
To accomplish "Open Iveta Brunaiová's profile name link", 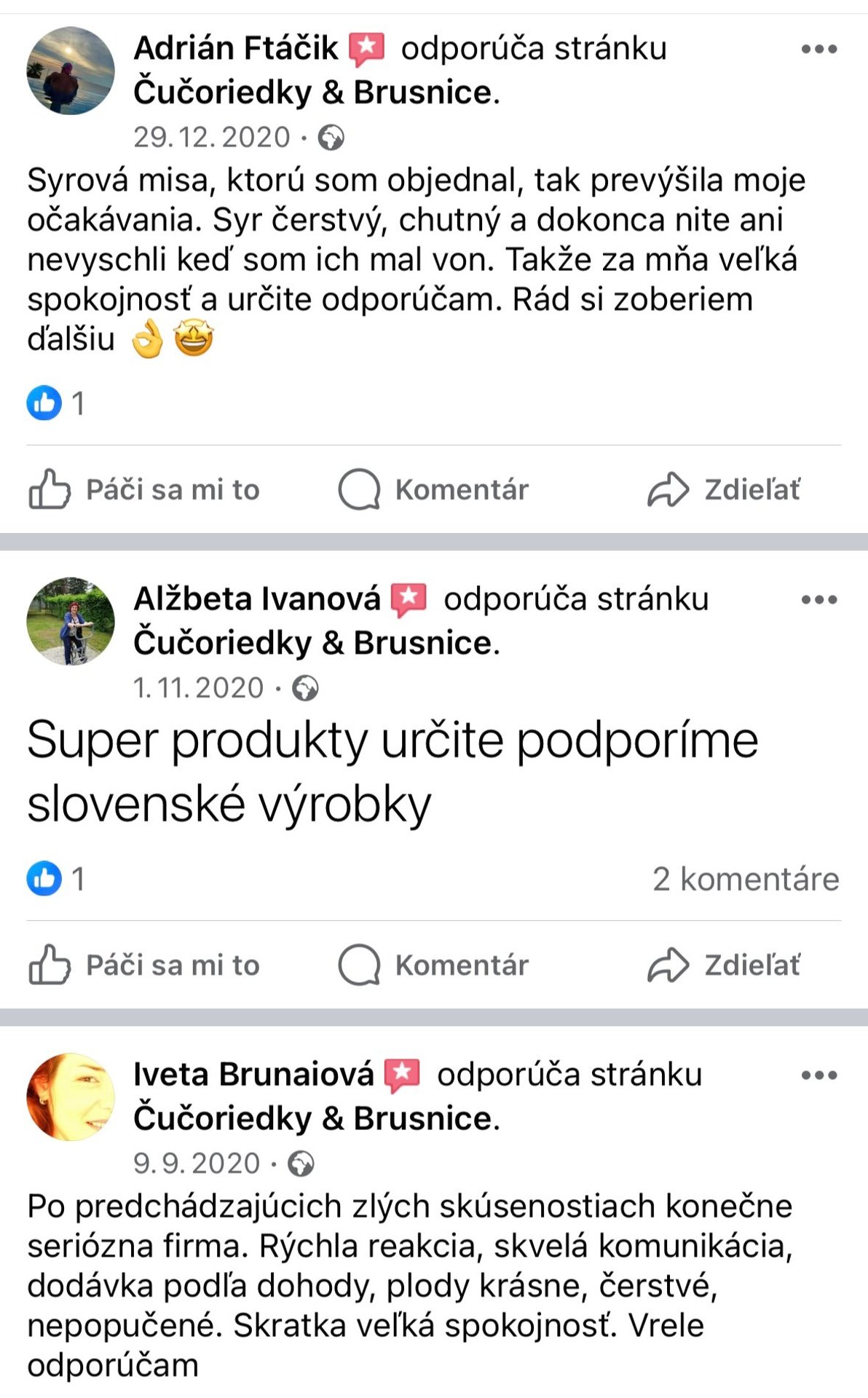I will pyautogui.click(x=253, y=1075).
